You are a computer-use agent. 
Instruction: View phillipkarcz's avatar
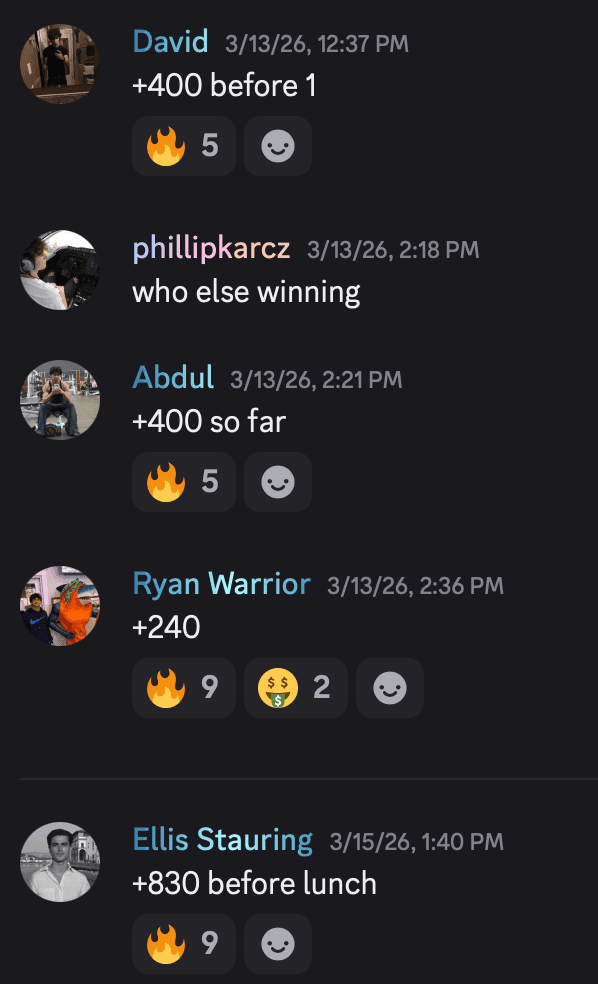[x=60, y=270]
